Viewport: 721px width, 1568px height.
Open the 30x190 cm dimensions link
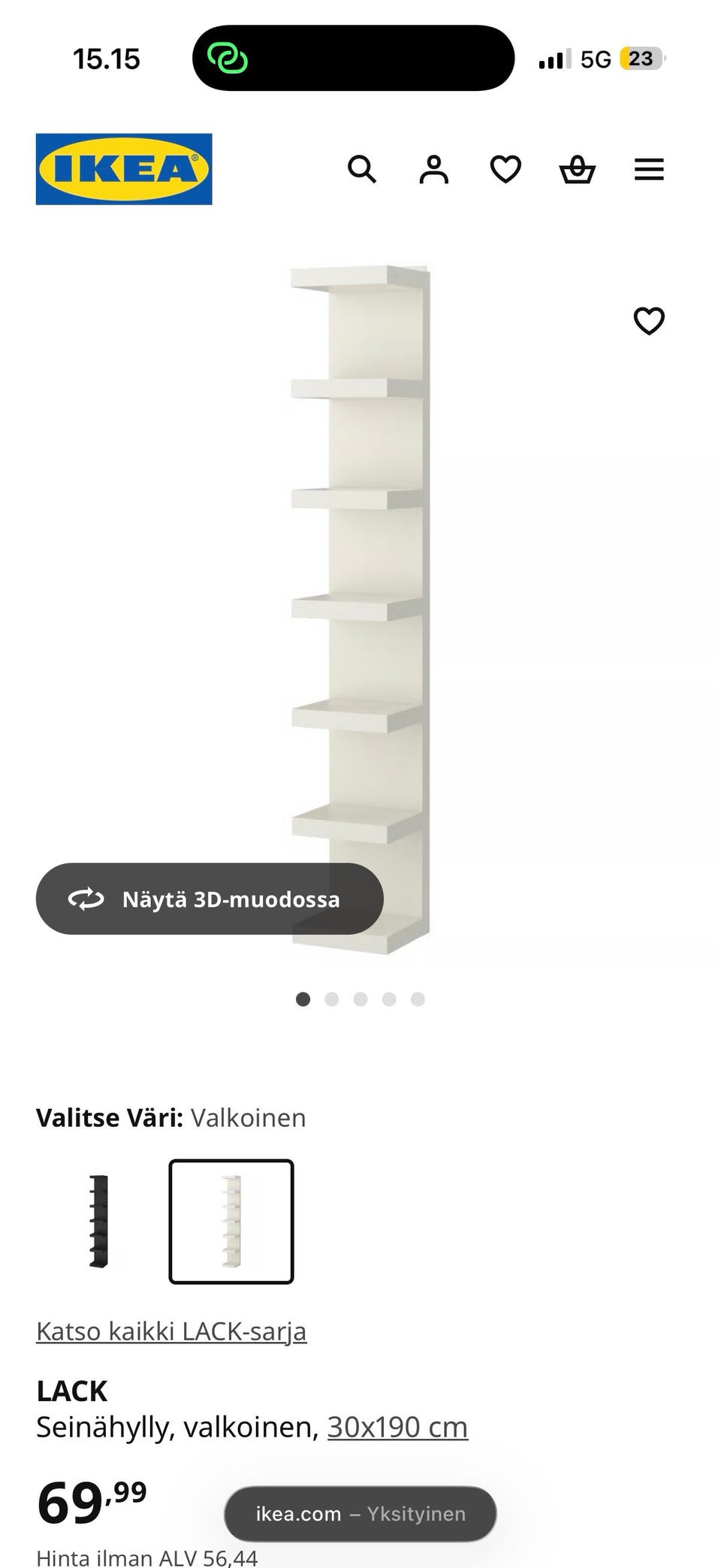397,1425
